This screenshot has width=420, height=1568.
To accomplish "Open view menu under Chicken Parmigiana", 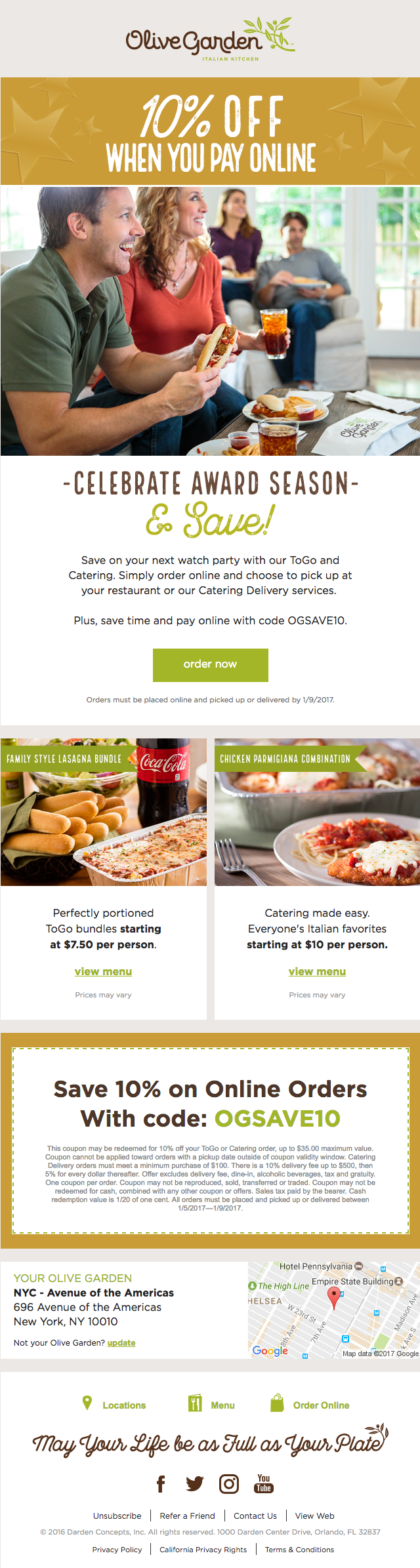I will 317,971.
